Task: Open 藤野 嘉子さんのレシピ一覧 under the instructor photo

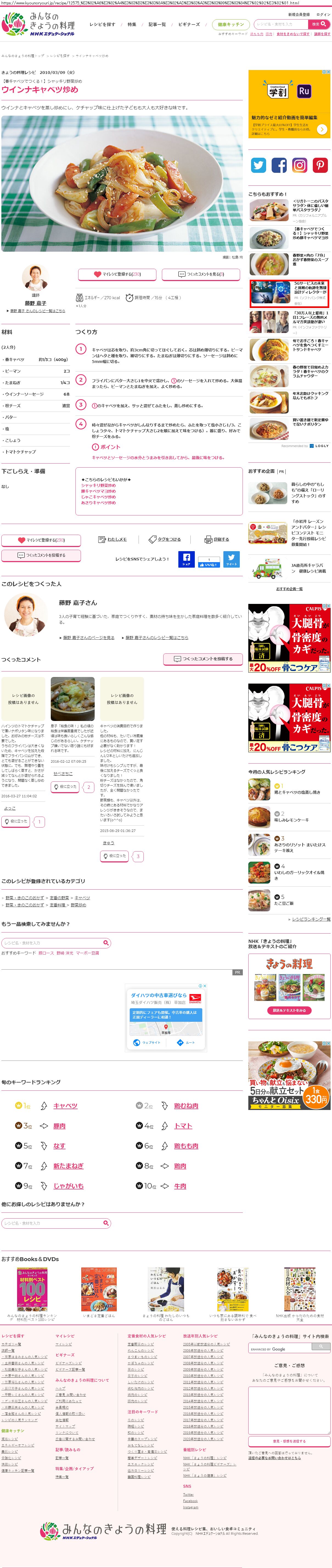Action: pos(37,310)
